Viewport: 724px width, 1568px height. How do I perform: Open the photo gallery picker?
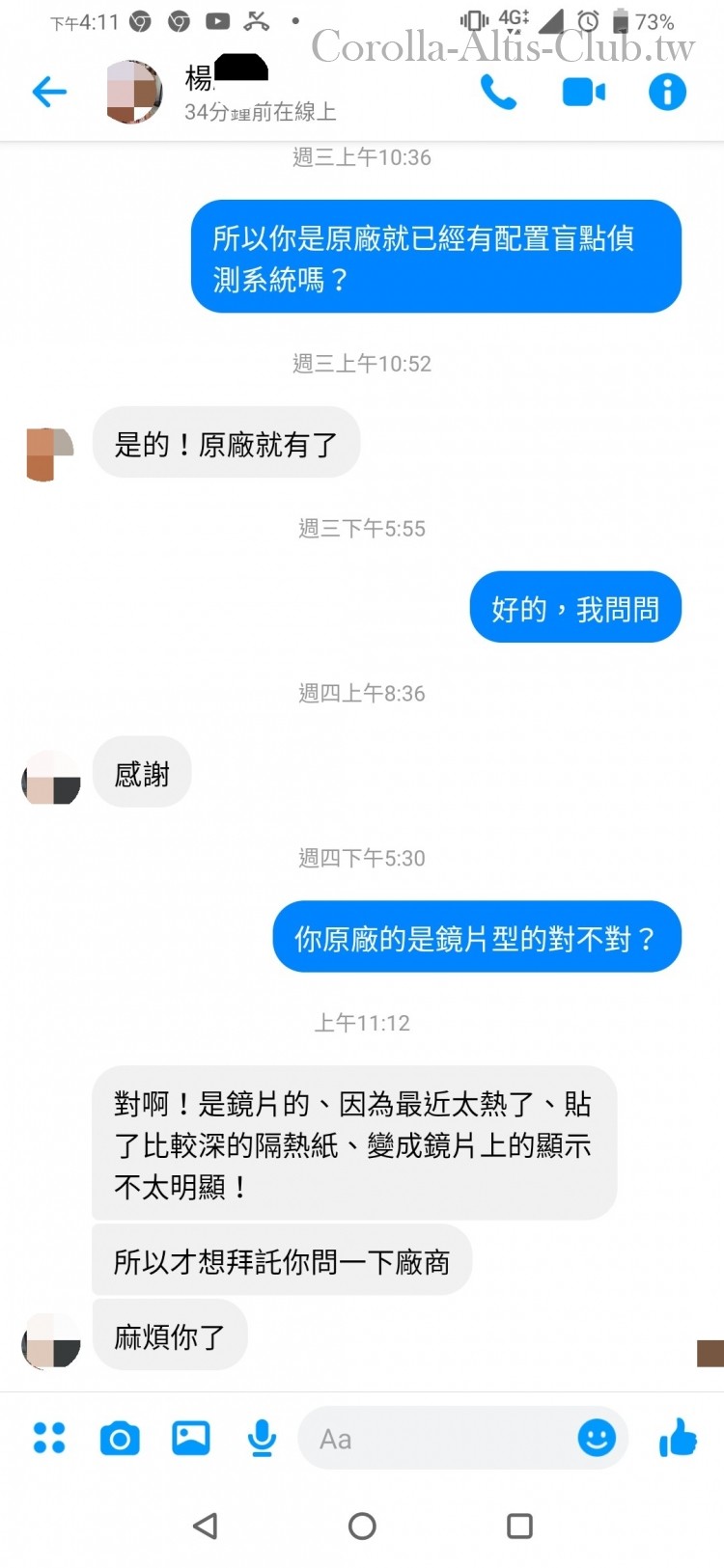[x=191, y=1438]
